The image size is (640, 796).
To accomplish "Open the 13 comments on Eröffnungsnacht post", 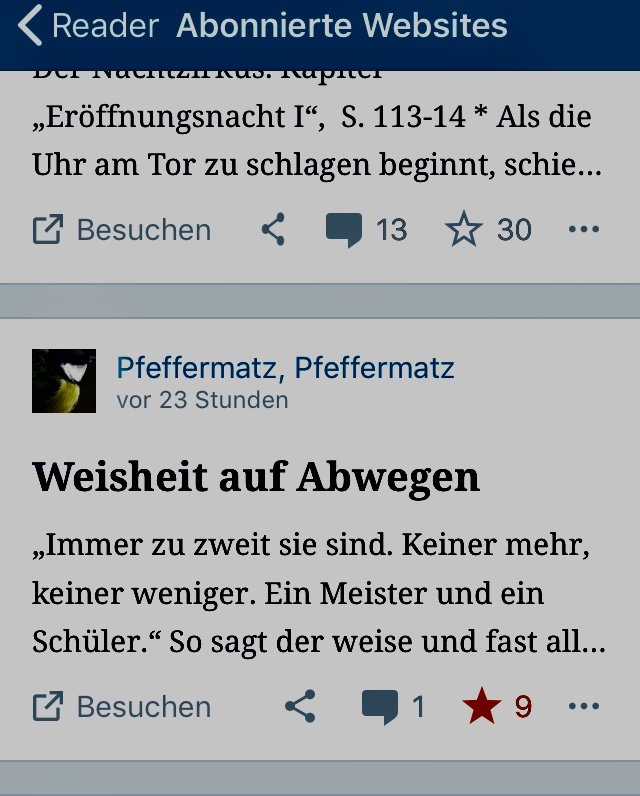I will click(366, 230).
